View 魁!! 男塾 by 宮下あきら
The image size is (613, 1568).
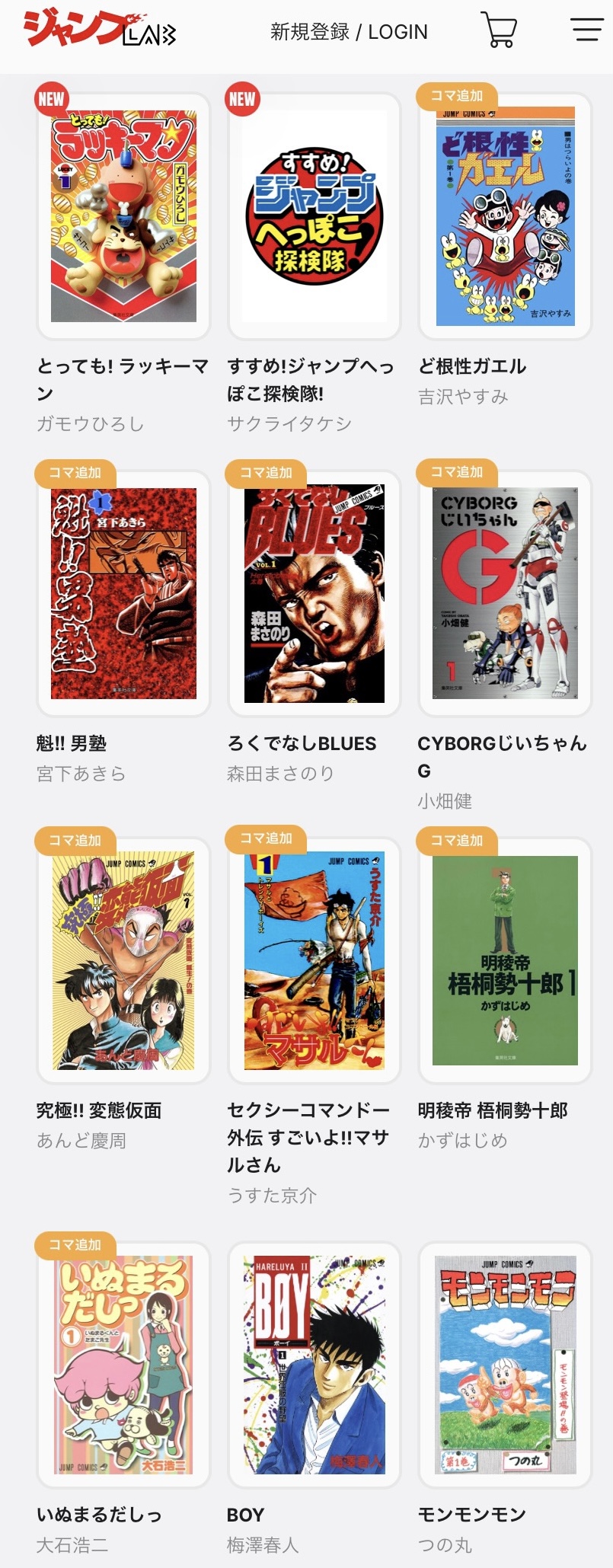(x=123, y=593)
